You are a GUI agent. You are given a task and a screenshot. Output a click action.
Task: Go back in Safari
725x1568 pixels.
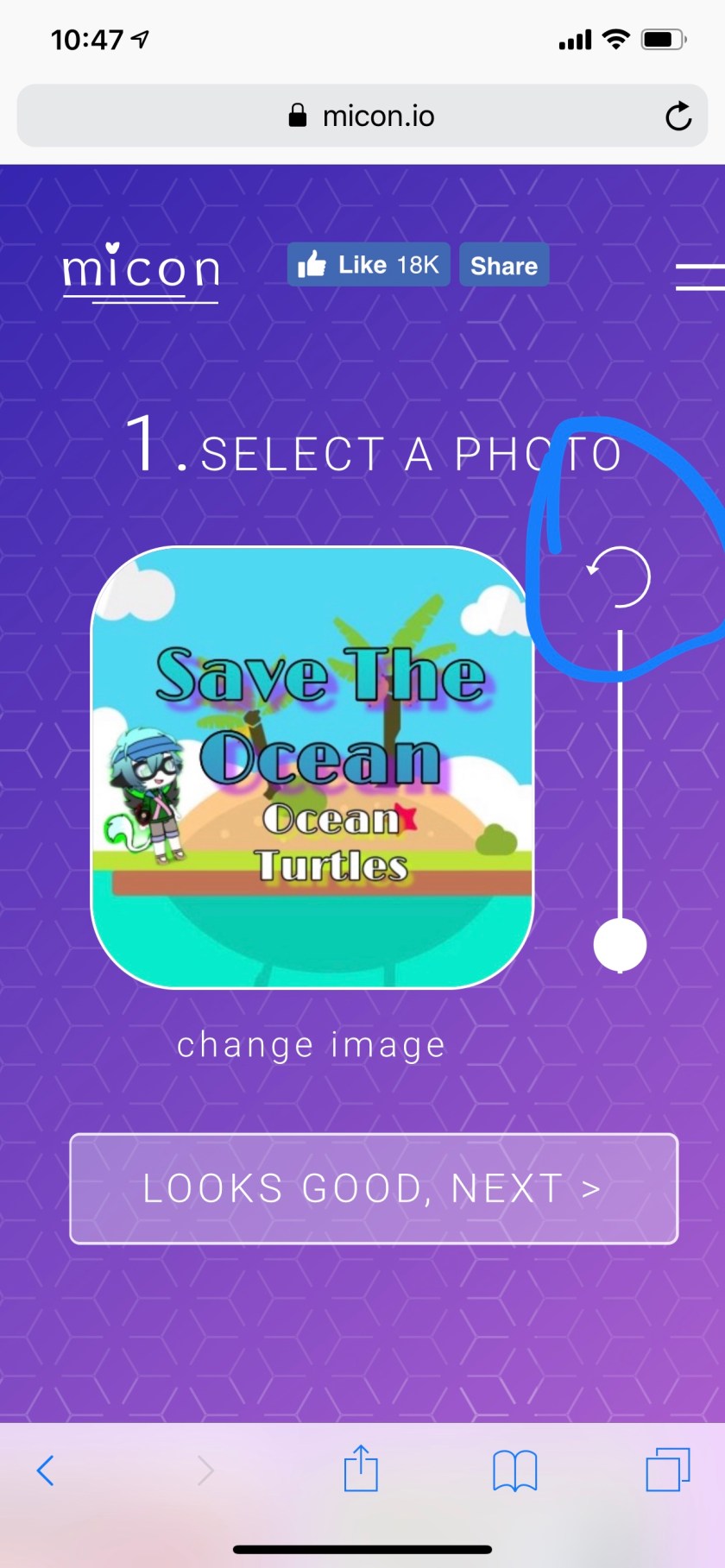(46, 1470)
